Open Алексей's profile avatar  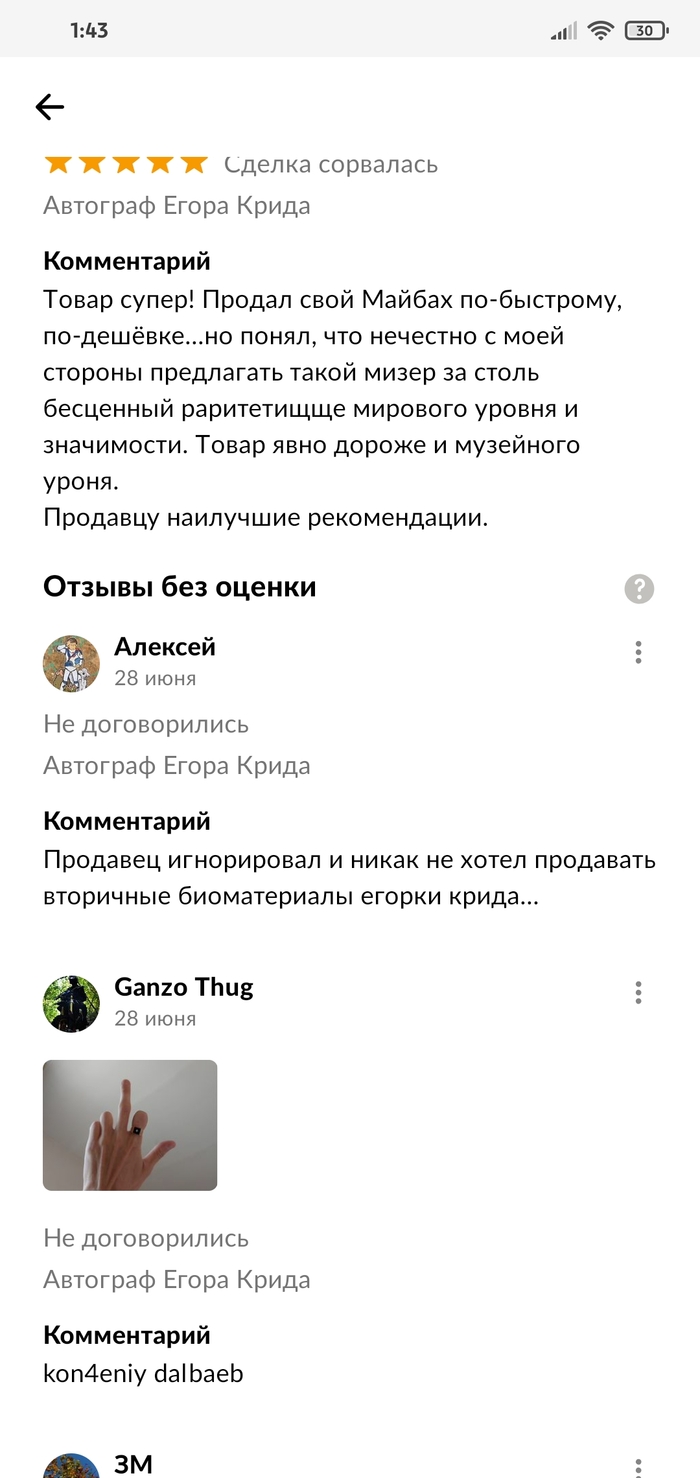pos(71,663)
